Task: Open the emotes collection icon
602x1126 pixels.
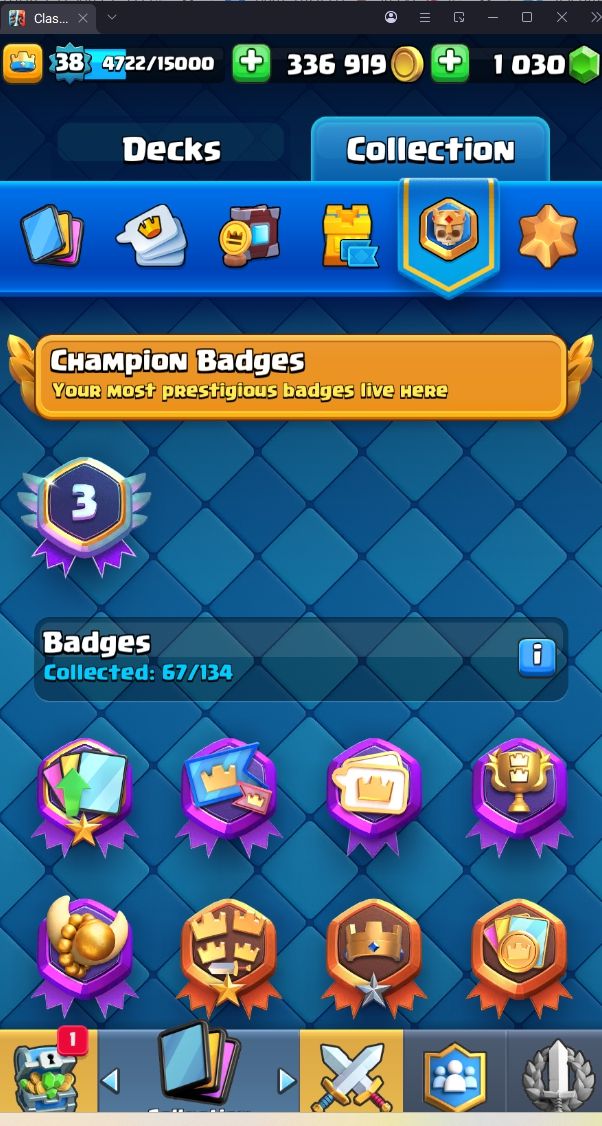Action: [151, 236]
